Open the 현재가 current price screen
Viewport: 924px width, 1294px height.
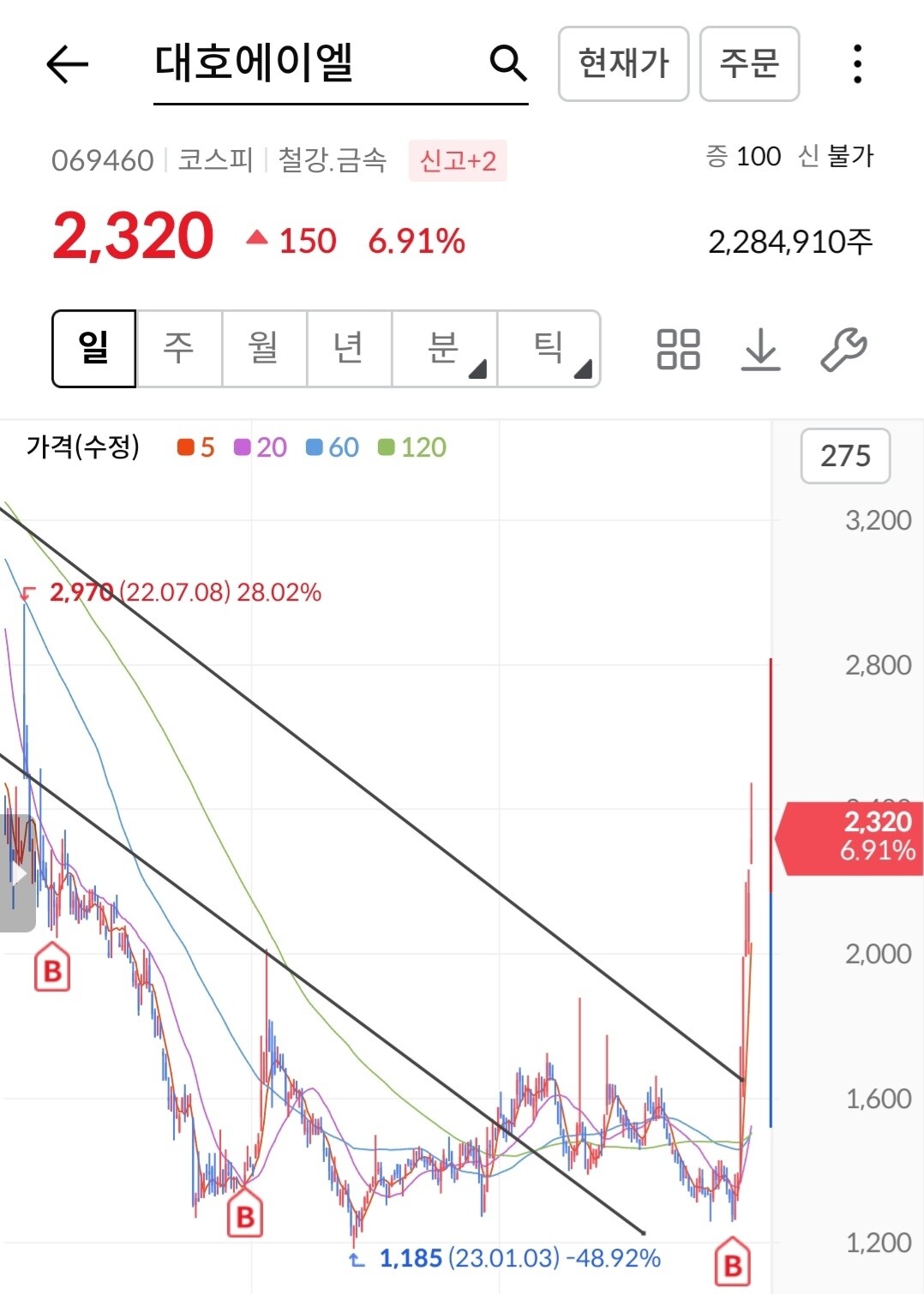point(623,63)
